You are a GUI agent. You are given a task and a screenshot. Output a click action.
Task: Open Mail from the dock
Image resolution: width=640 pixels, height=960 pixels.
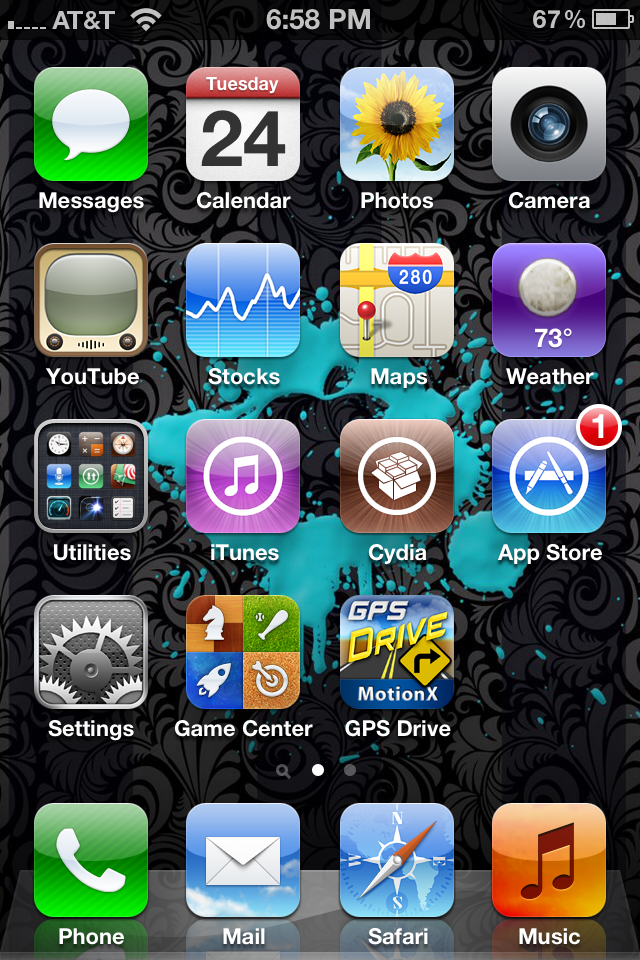click(x=243, y=860)
